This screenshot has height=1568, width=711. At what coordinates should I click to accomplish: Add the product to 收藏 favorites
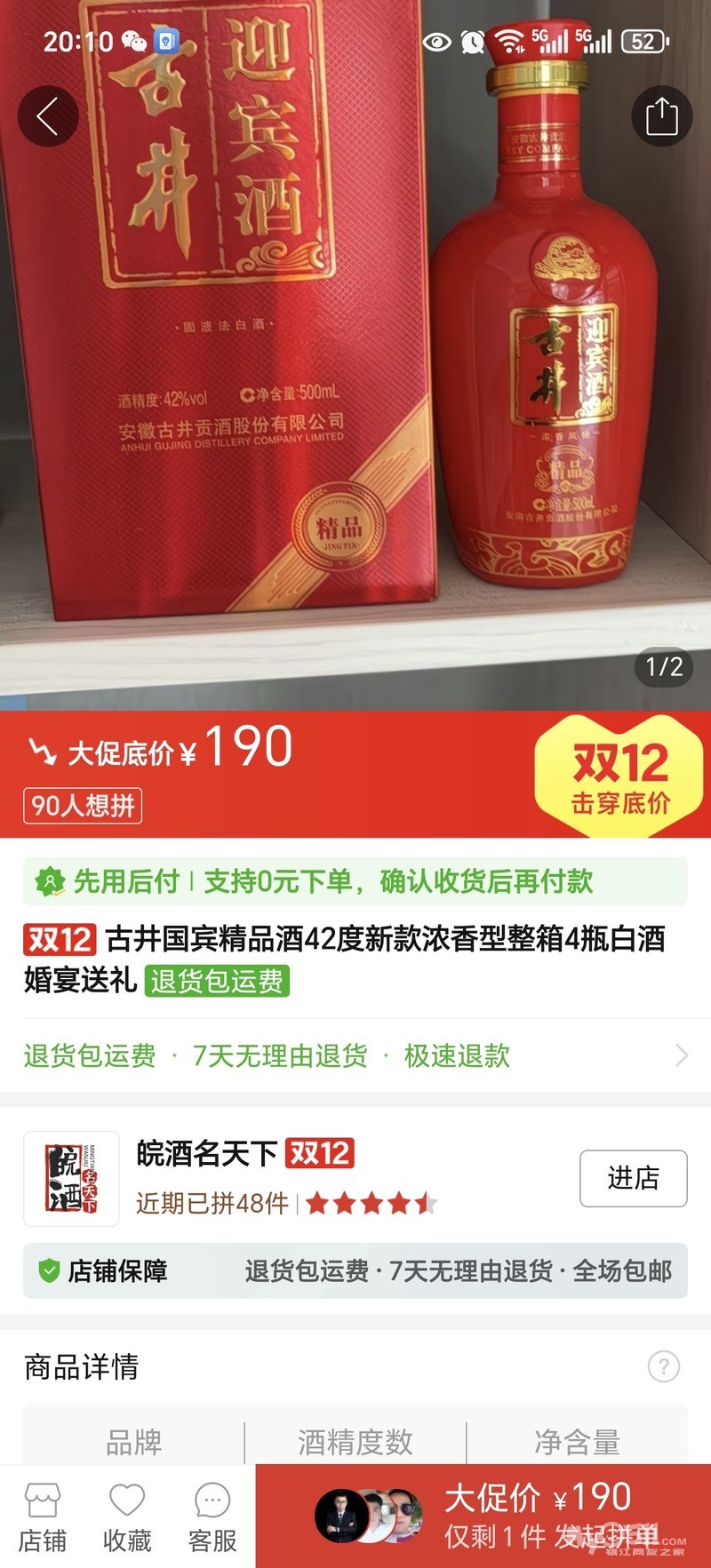(127, 1517)
